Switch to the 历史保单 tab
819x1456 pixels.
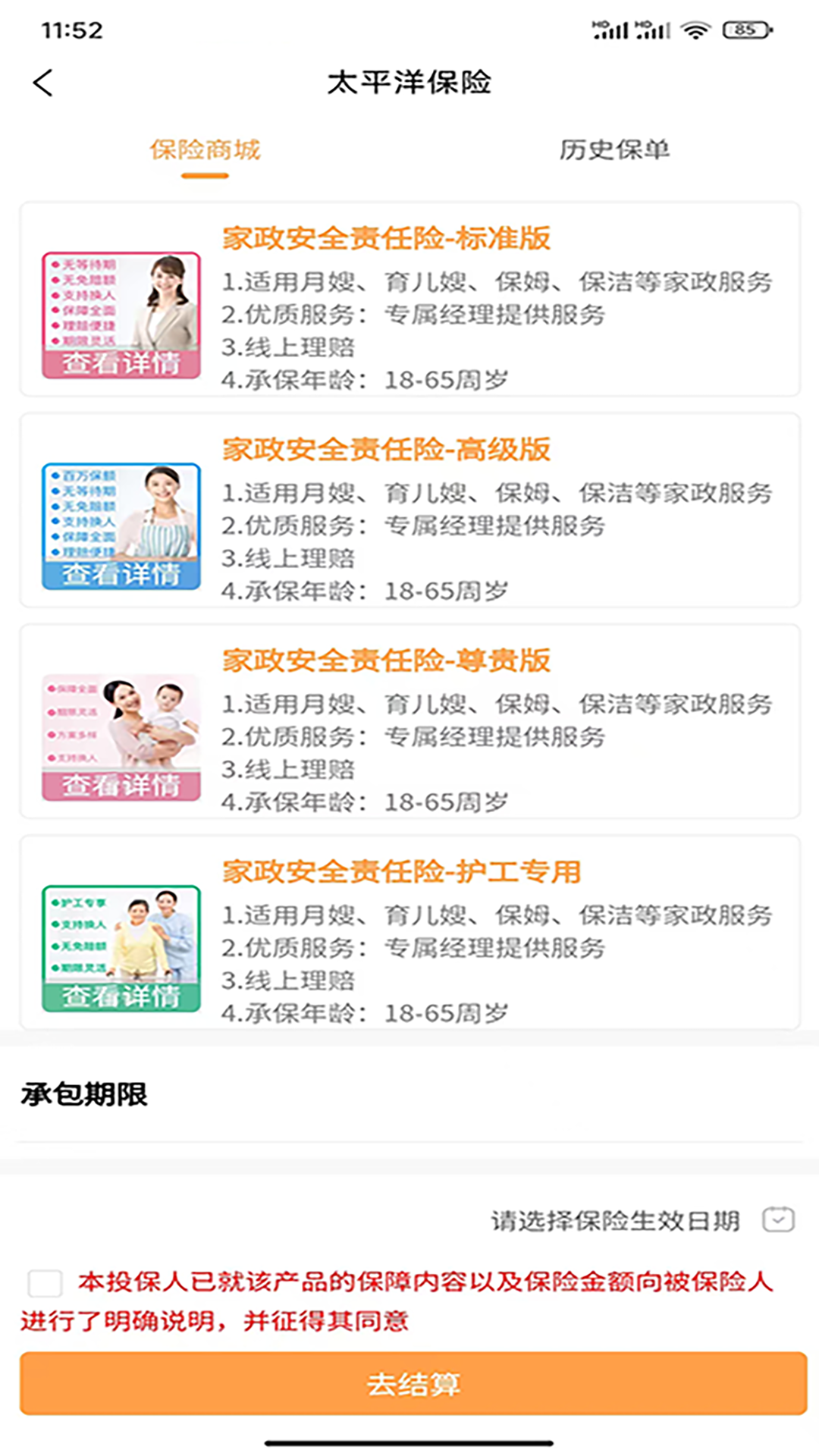614,150
